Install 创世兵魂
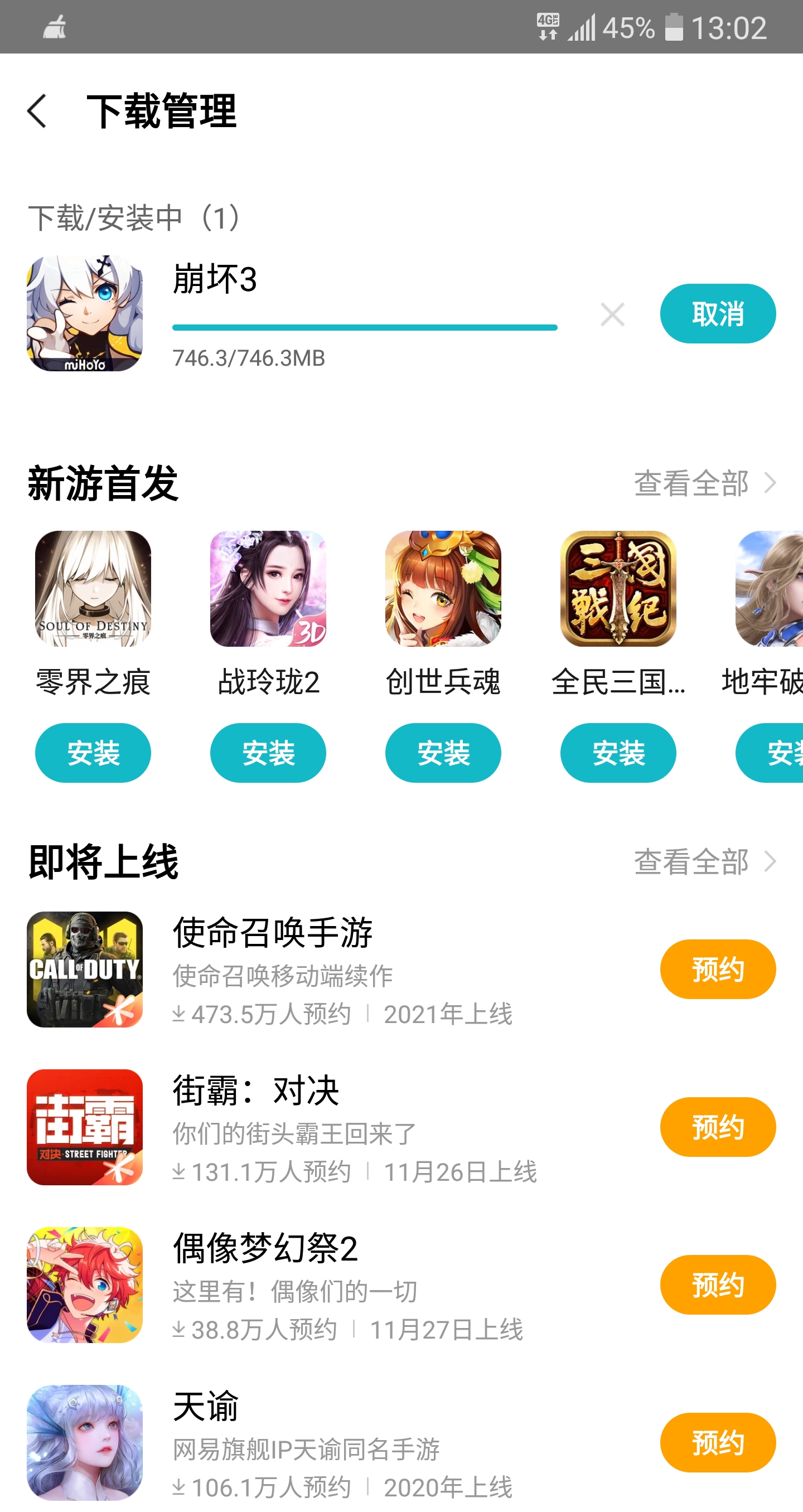The height and width of the screenshot is (1512, 803). click(443, 753)
